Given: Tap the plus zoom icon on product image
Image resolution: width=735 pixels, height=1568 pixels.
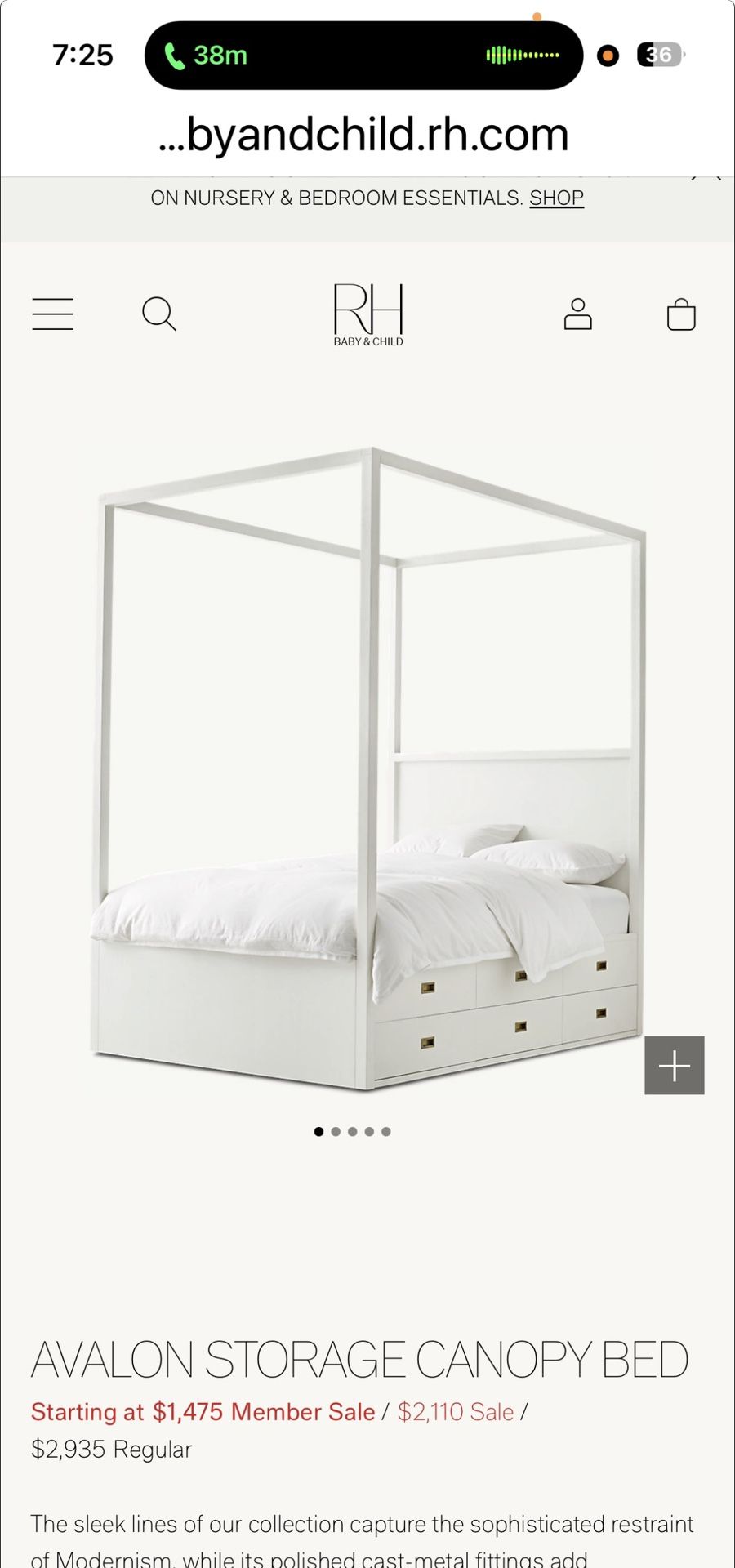Looking at the screenshot, I should tap(673, 1066).
